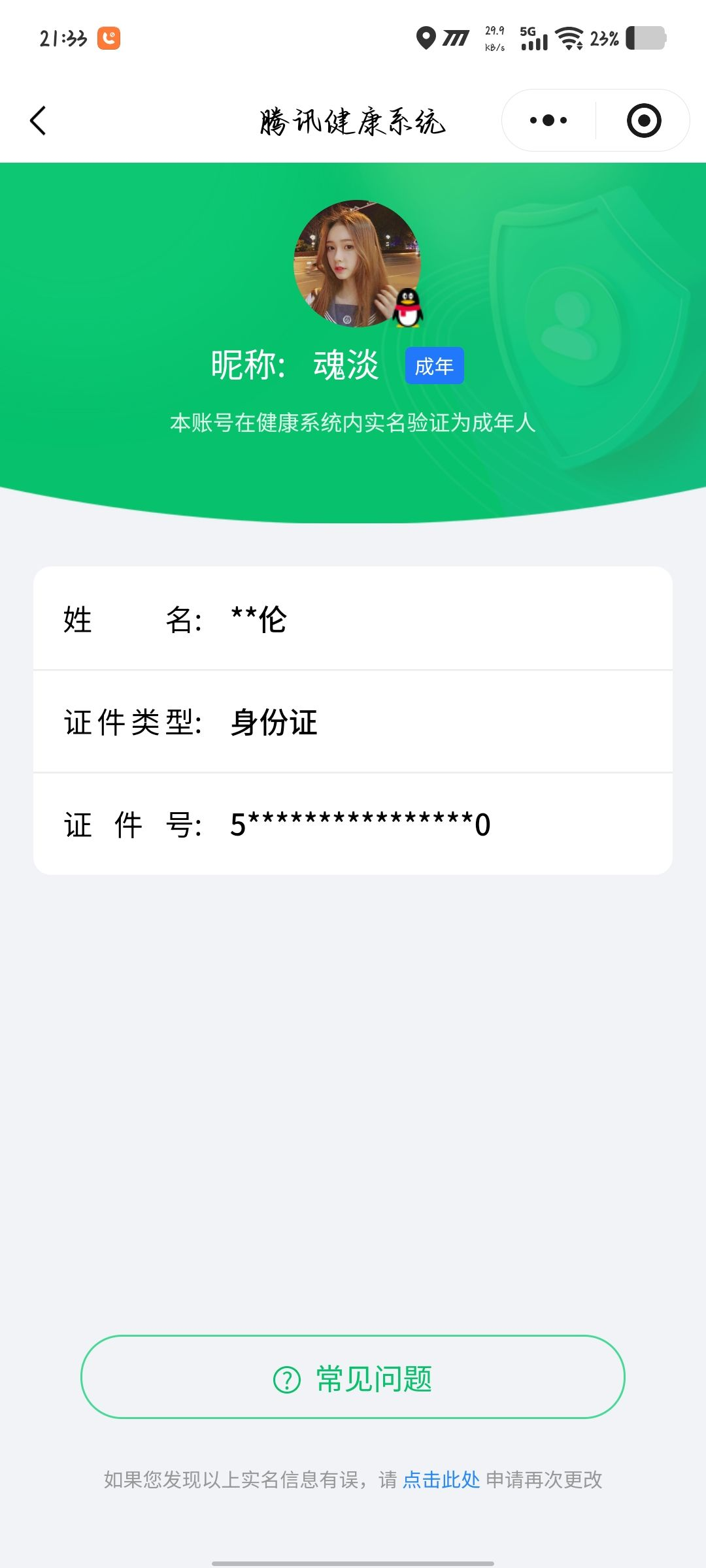706x1568 pixels.
Task: Tap the back arrow chevron
Action: click(x=37, y=120)
